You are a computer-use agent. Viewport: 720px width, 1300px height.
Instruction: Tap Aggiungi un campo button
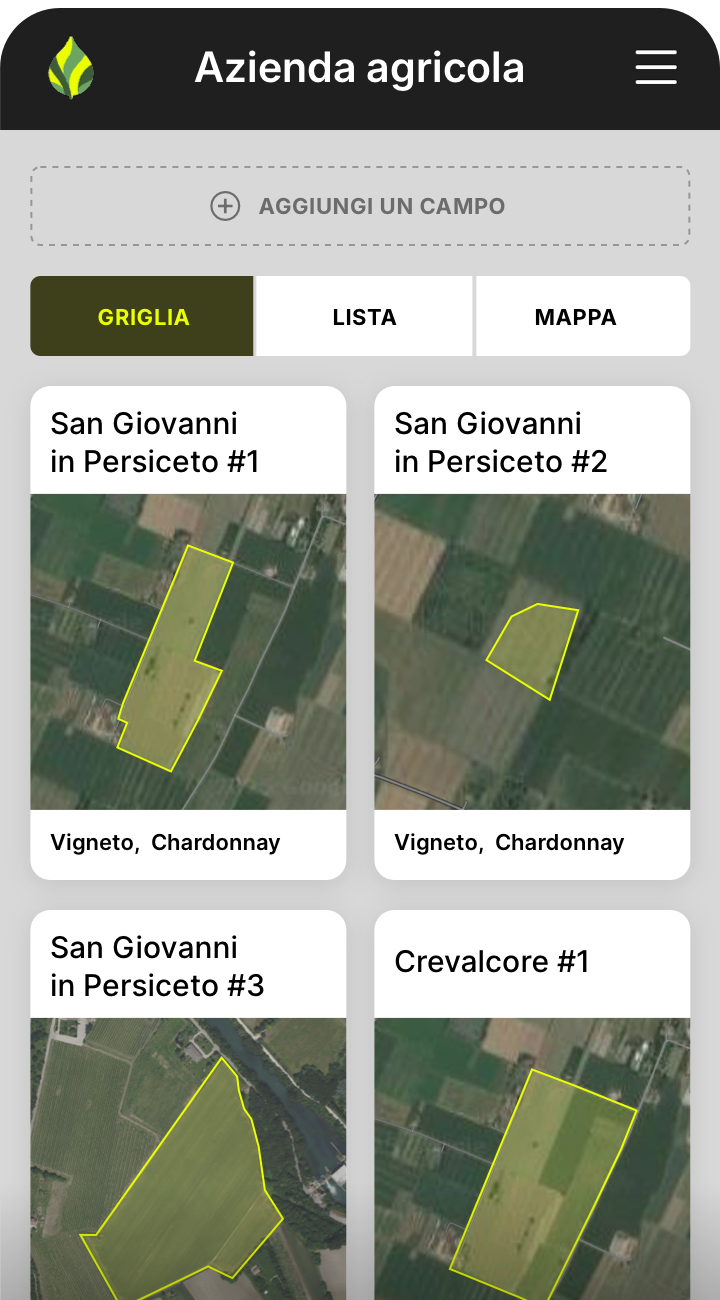(360, 206)
